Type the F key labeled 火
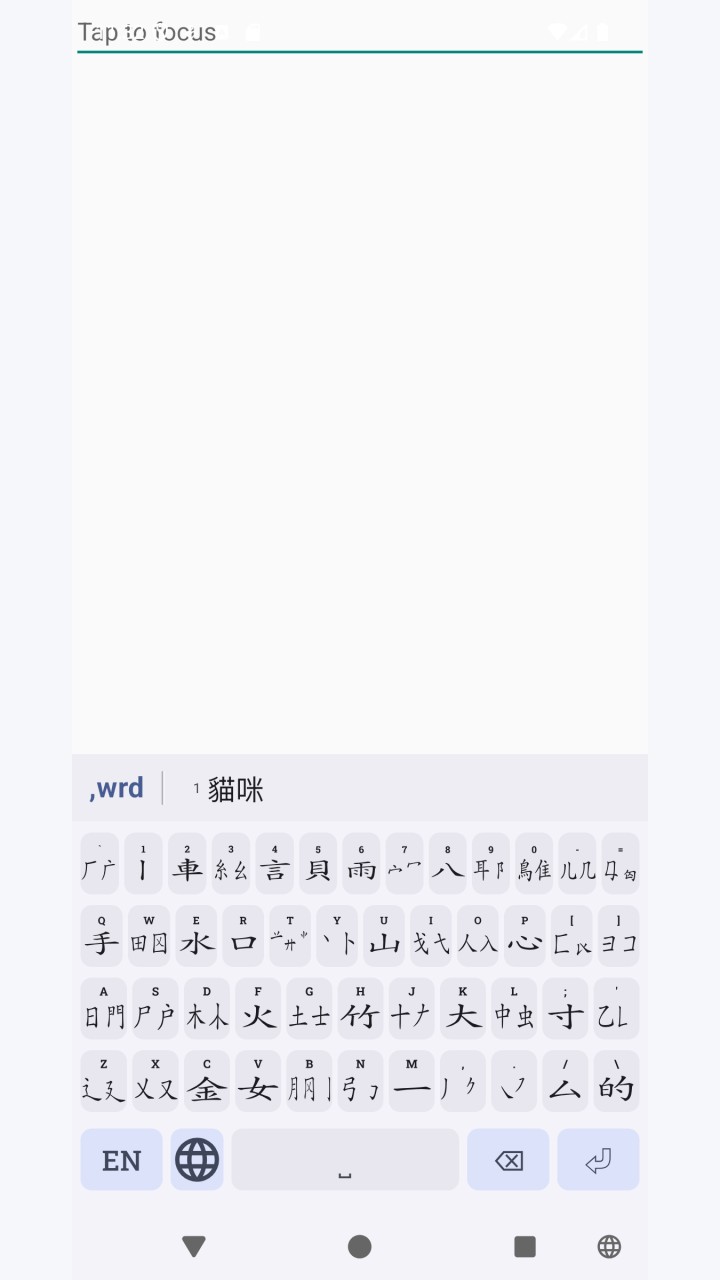The width and height of the screenshot is (720, 1280). (258, 1008)
